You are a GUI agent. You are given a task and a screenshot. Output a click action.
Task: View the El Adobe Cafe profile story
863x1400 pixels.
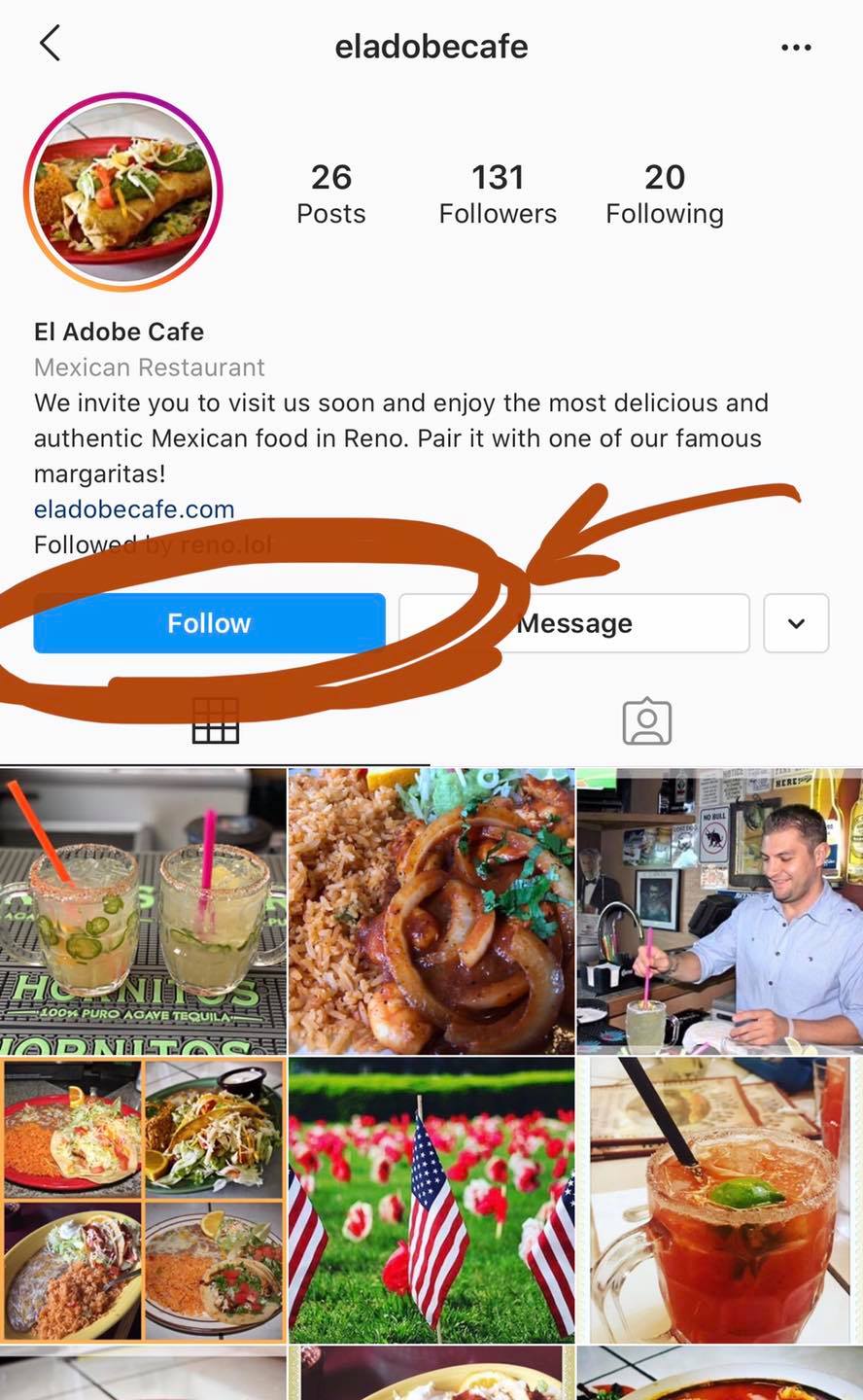coord(123,193)
